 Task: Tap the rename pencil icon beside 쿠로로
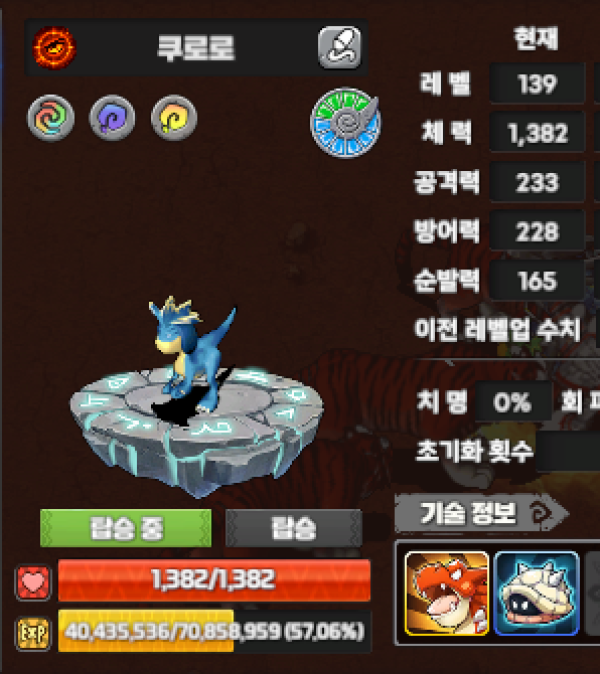(x=339, y=48)
